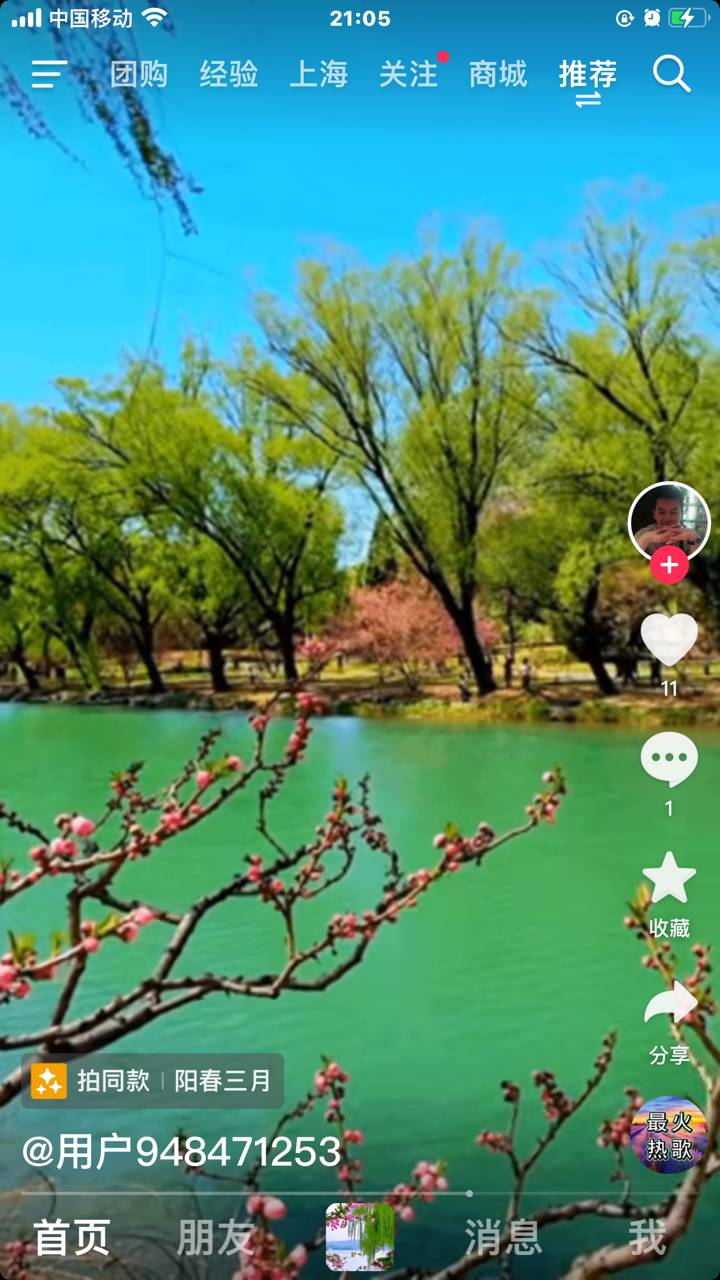Open profile of @用户948471253

tap(181, 1152)
